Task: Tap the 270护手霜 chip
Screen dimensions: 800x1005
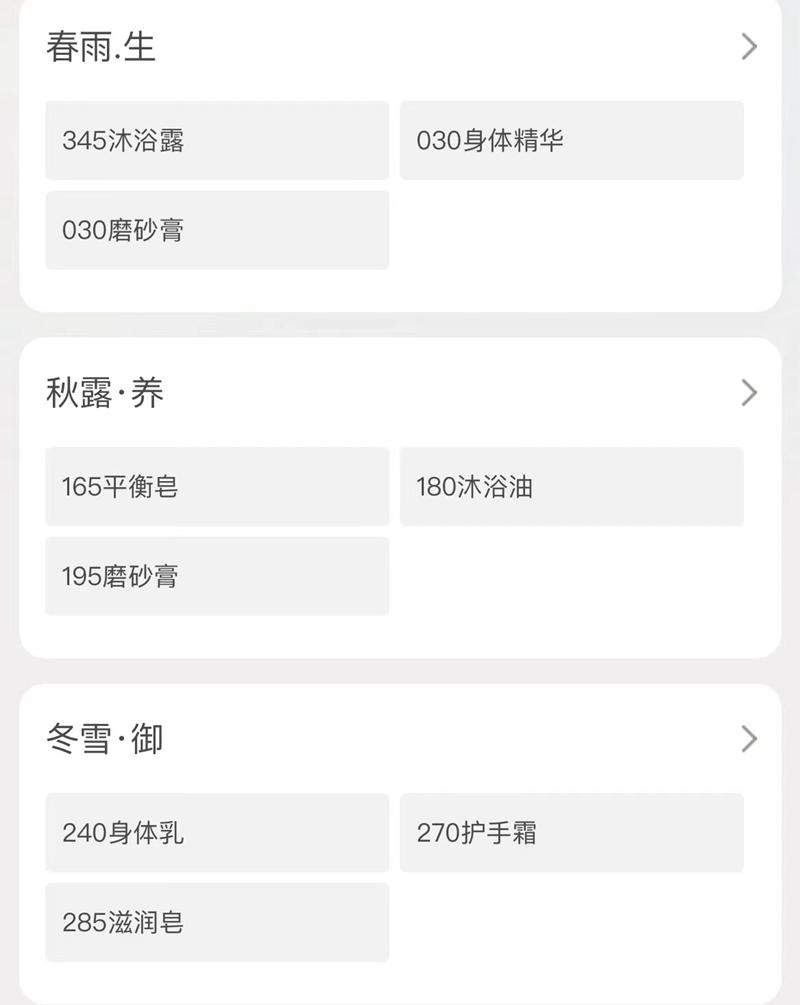Action: click(x=571, y=833)
